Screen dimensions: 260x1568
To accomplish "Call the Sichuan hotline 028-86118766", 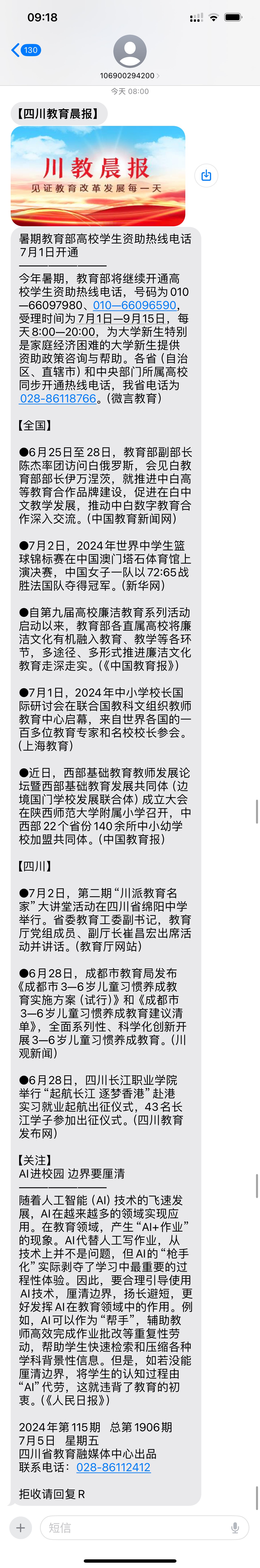I will tap(58, 398).
